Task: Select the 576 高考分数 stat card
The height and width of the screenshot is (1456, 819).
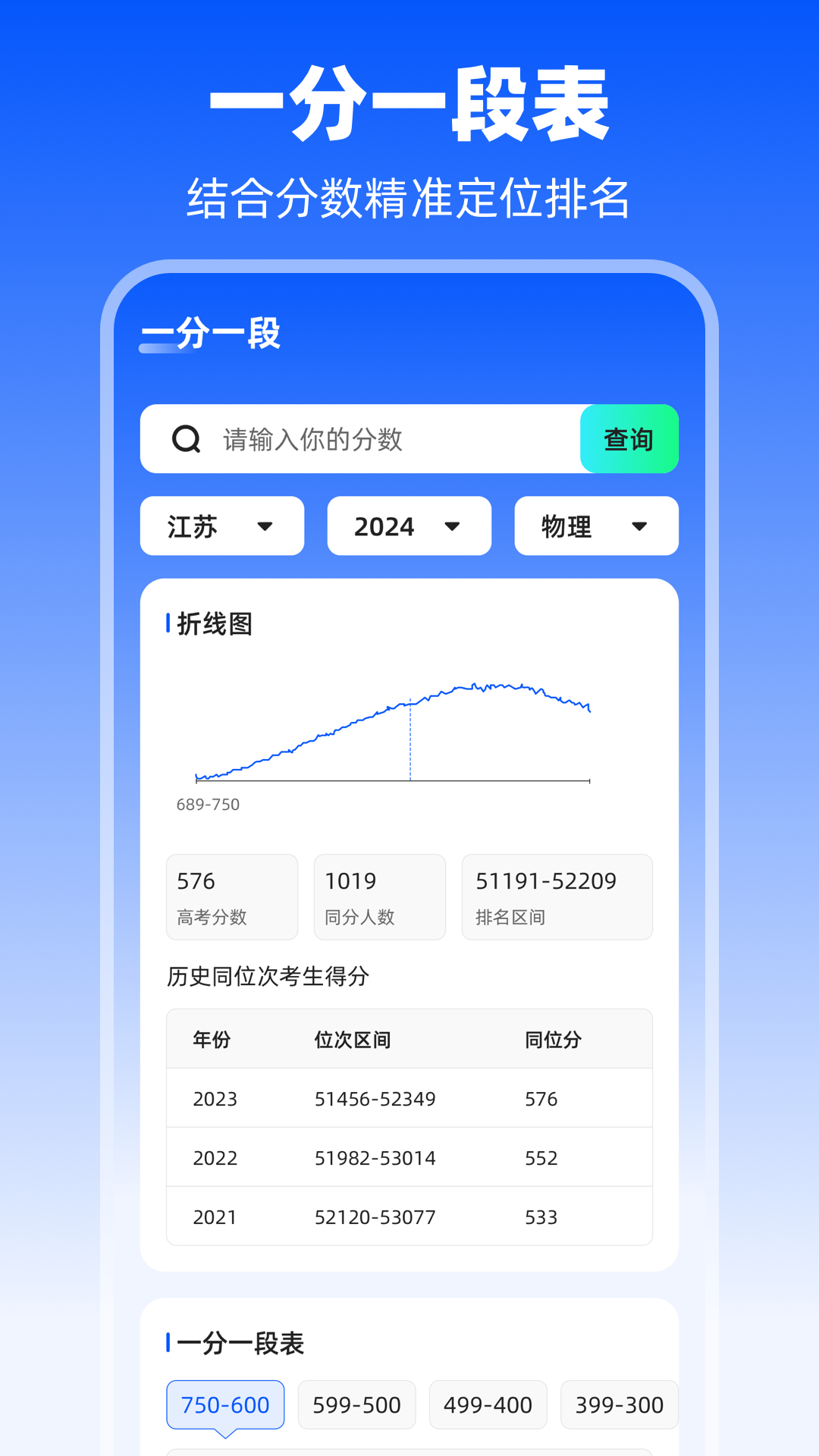Action: point(231,897)
